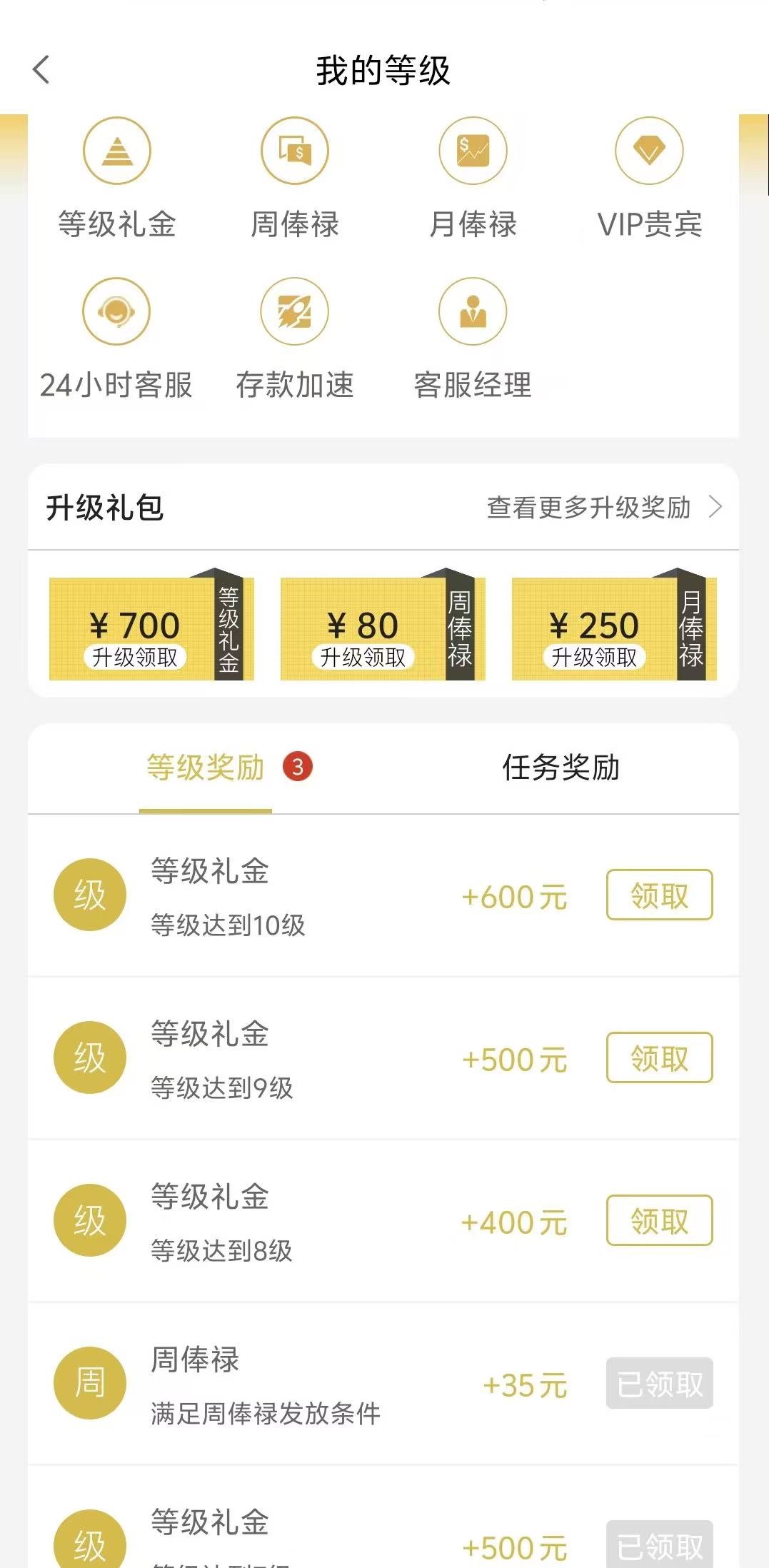The height and width of the screenshot is (1568, 769).
Task: Claim the +500元 reward for 9级
Action: (x=659, y=1058)
